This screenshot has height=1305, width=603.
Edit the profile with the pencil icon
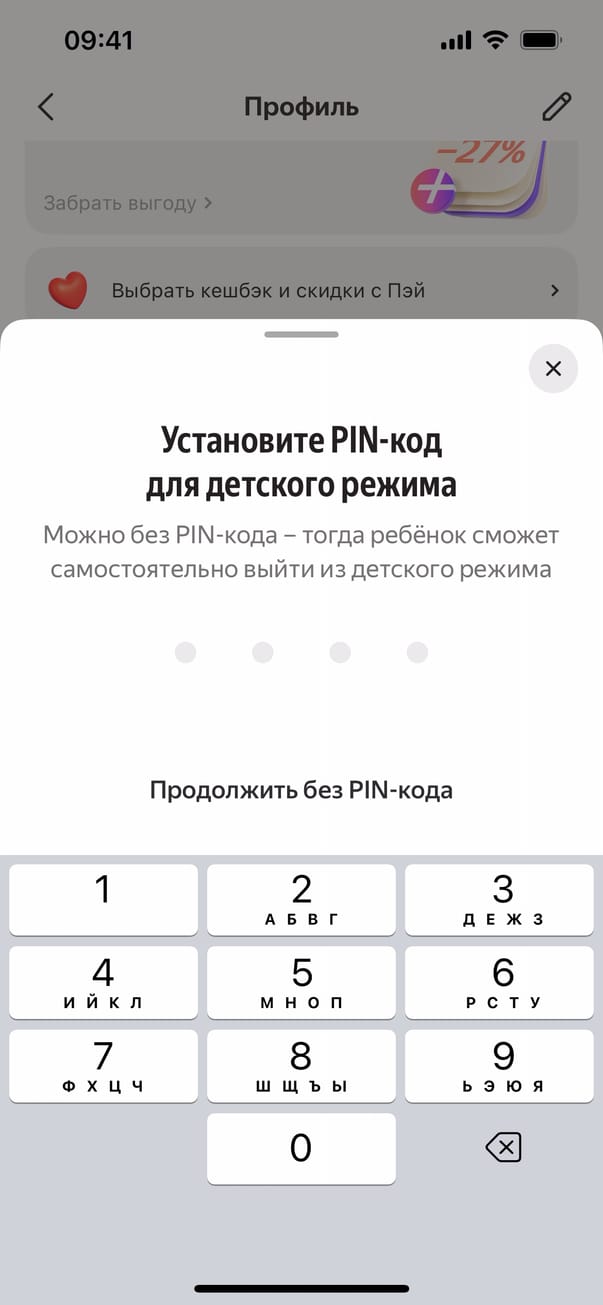(x=556, y=107)
